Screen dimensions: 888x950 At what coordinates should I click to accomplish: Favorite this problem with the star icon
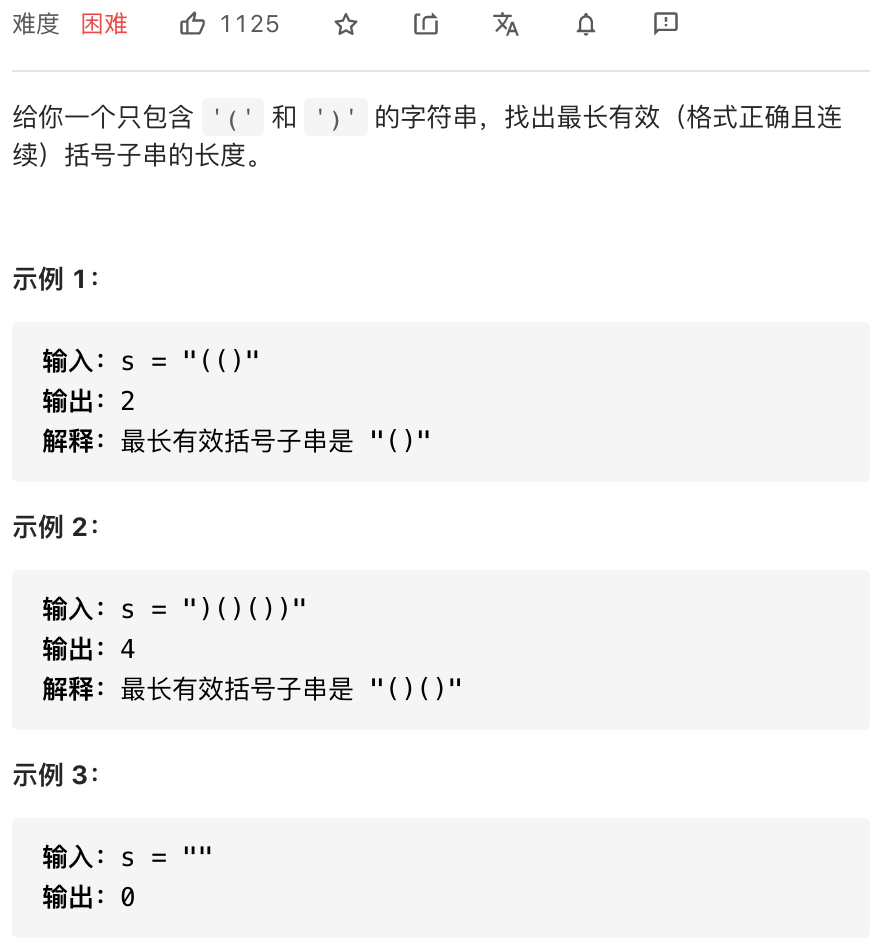click(x=346, y=25)
